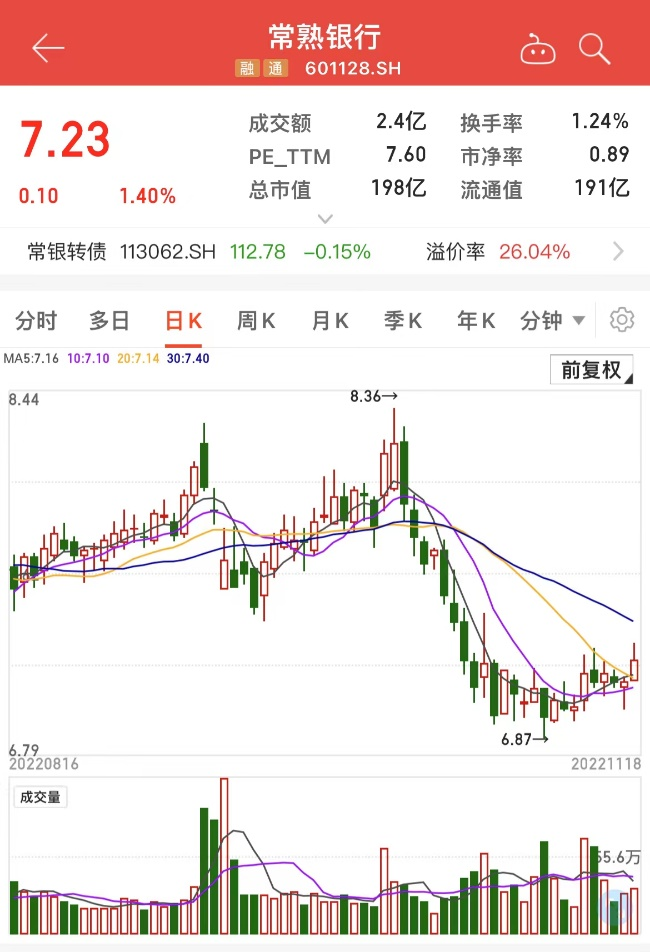Tap the 成交量 indicator label
Screen dimensions: 650x952
click(41, 797)
